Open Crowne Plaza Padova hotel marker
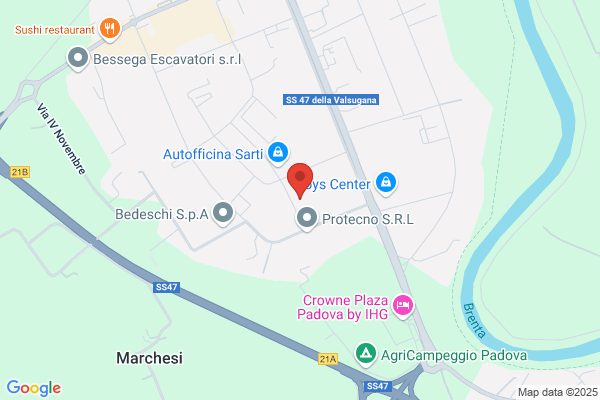The height and width of the screenshot is (400, 600). click(x=403, y=305)
